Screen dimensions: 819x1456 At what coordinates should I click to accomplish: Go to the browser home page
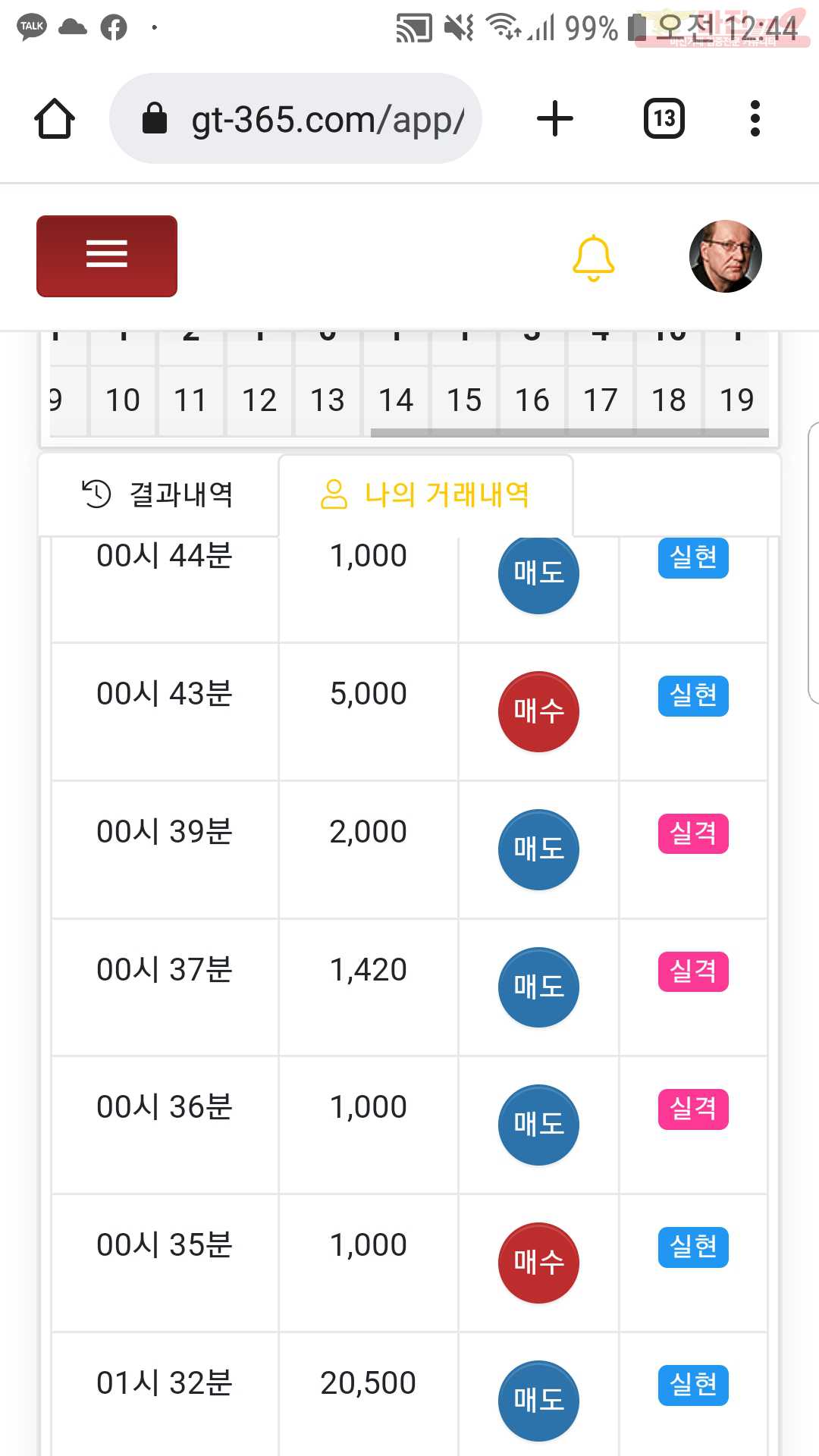(55, 118)
